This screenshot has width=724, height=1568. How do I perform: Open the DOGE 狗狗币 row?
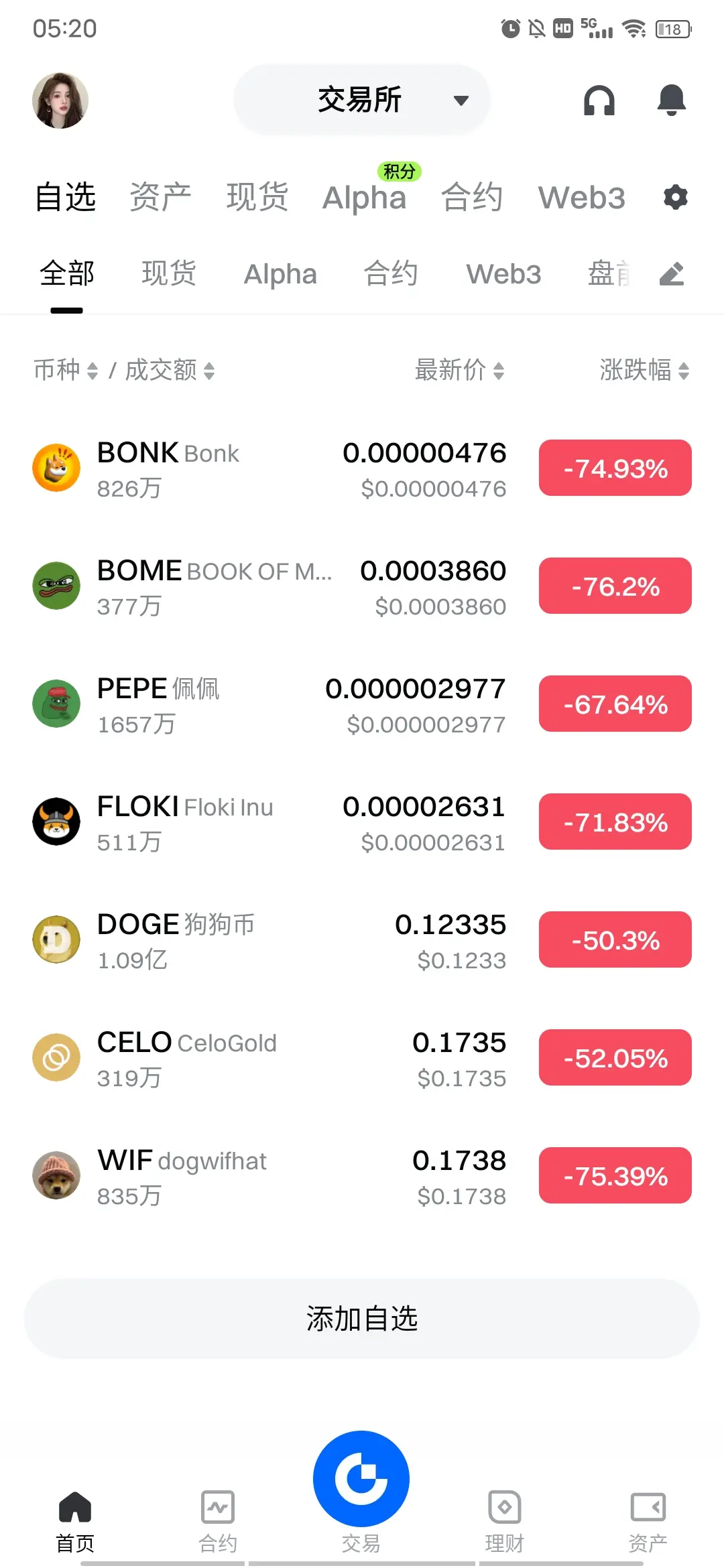coord(268,940)
